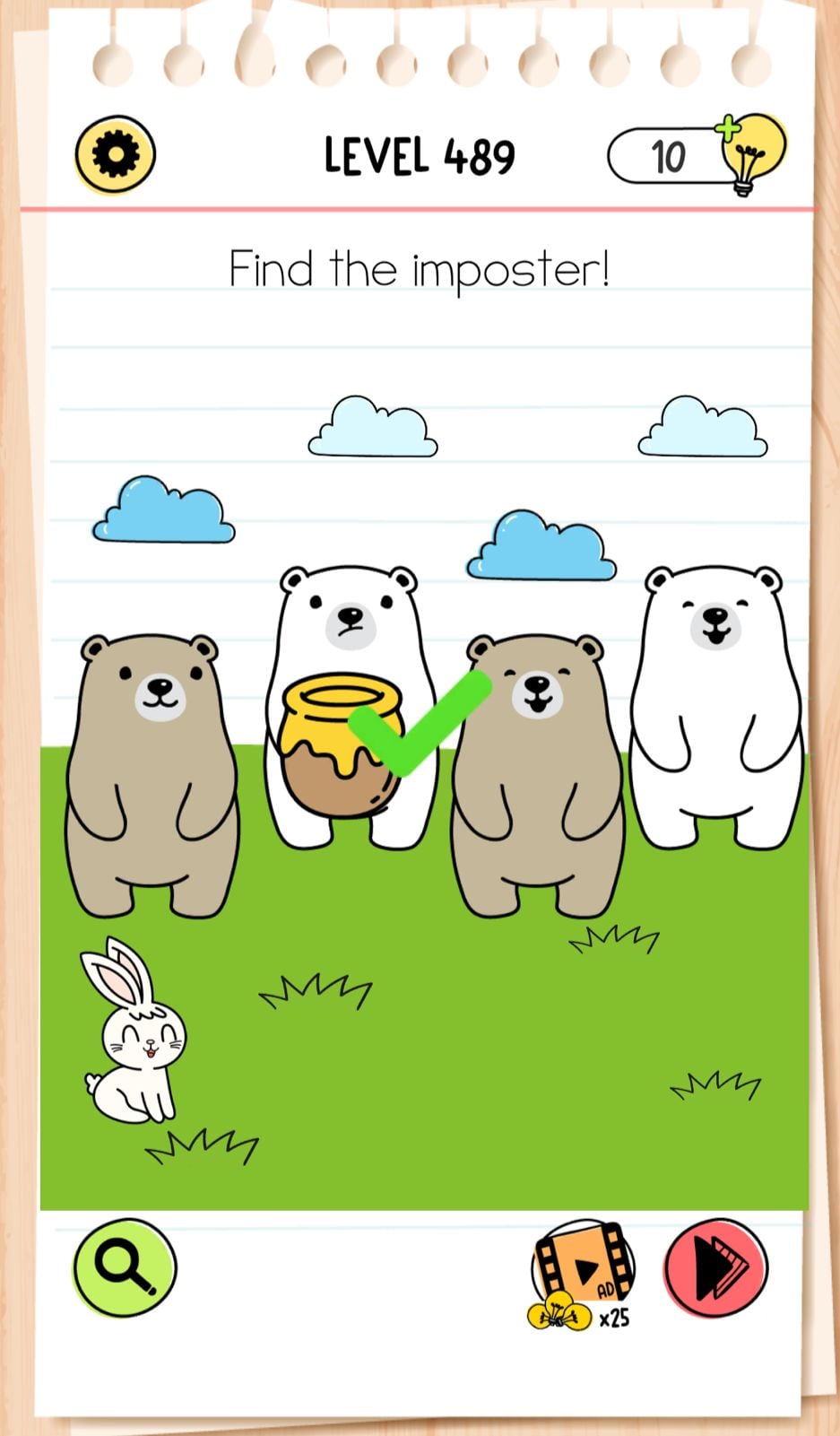Image resolution: width=840 pixels, height=1436 pixels.
Task: Get more hints via lightbulb plus
Action: tap(751, 154)
